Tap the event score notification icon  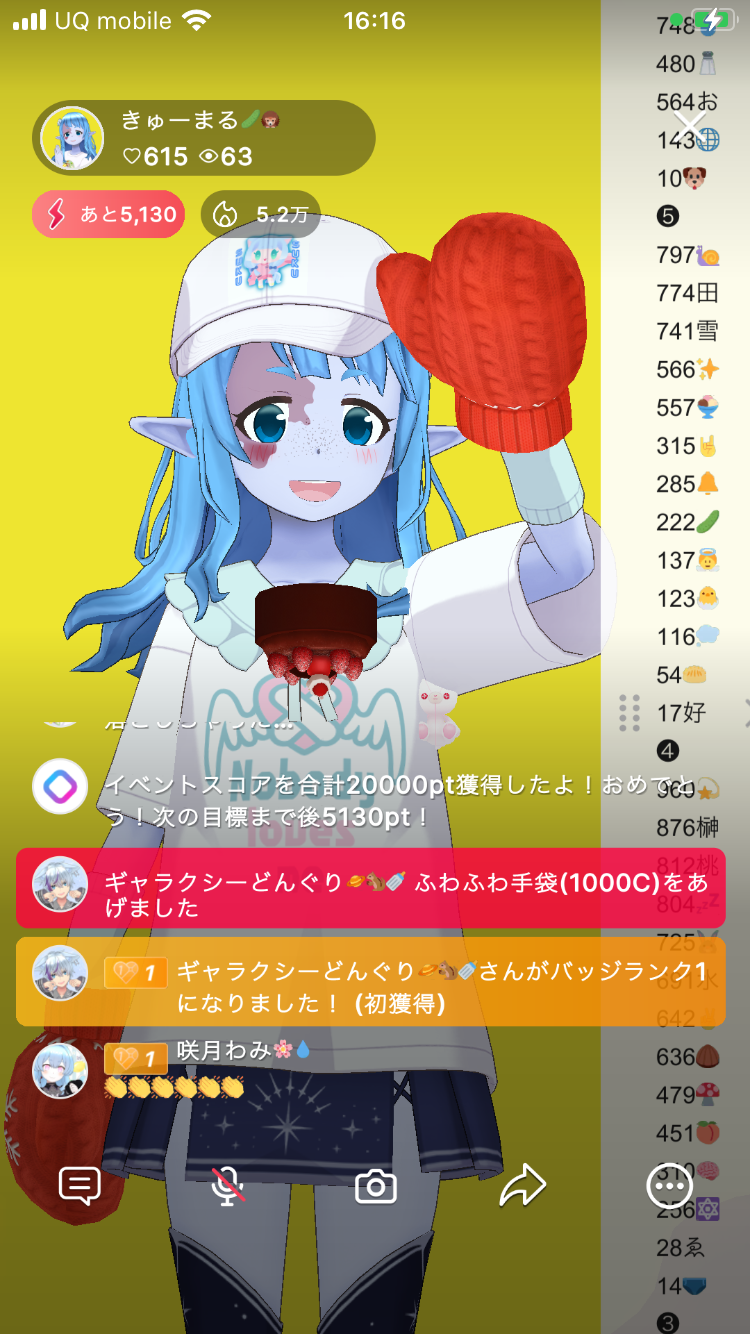coord(60,788)
